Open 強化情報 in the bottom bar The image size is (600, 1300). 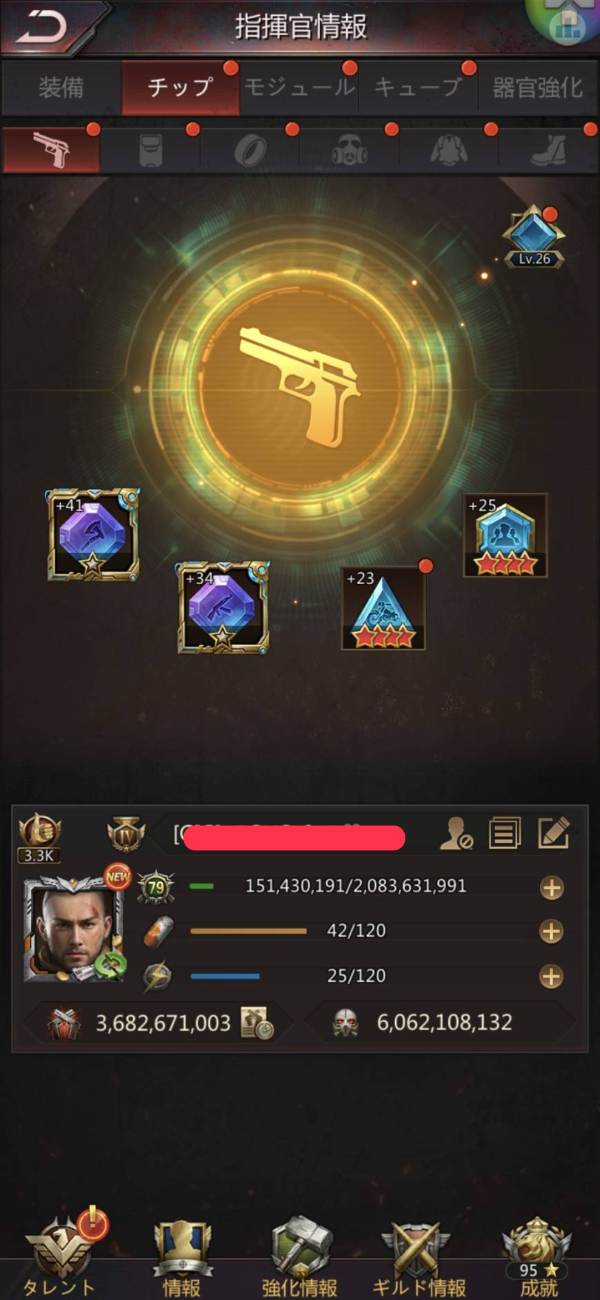tap(300, 1258)
